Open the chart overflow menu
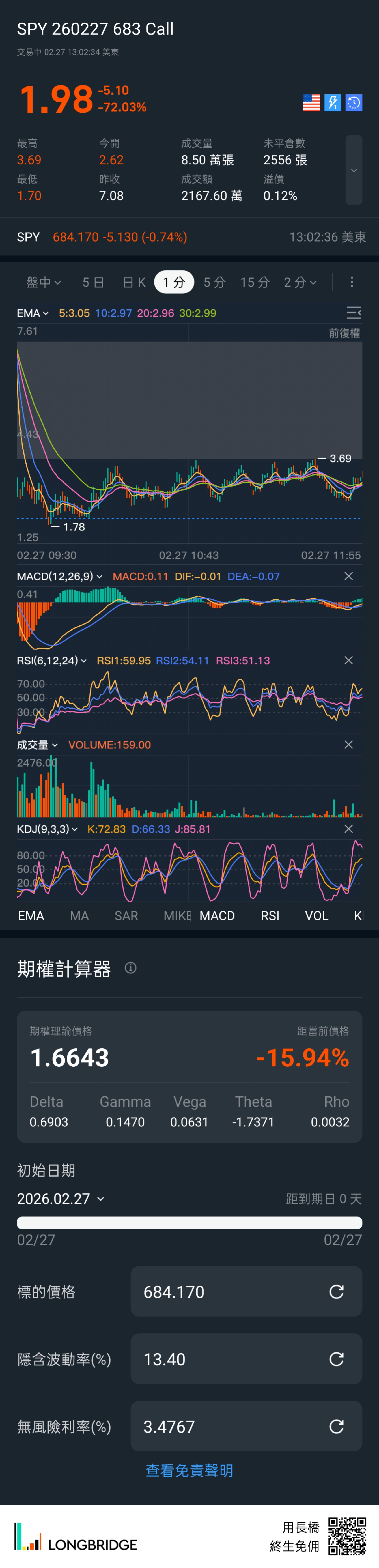 tap(352, 282)
